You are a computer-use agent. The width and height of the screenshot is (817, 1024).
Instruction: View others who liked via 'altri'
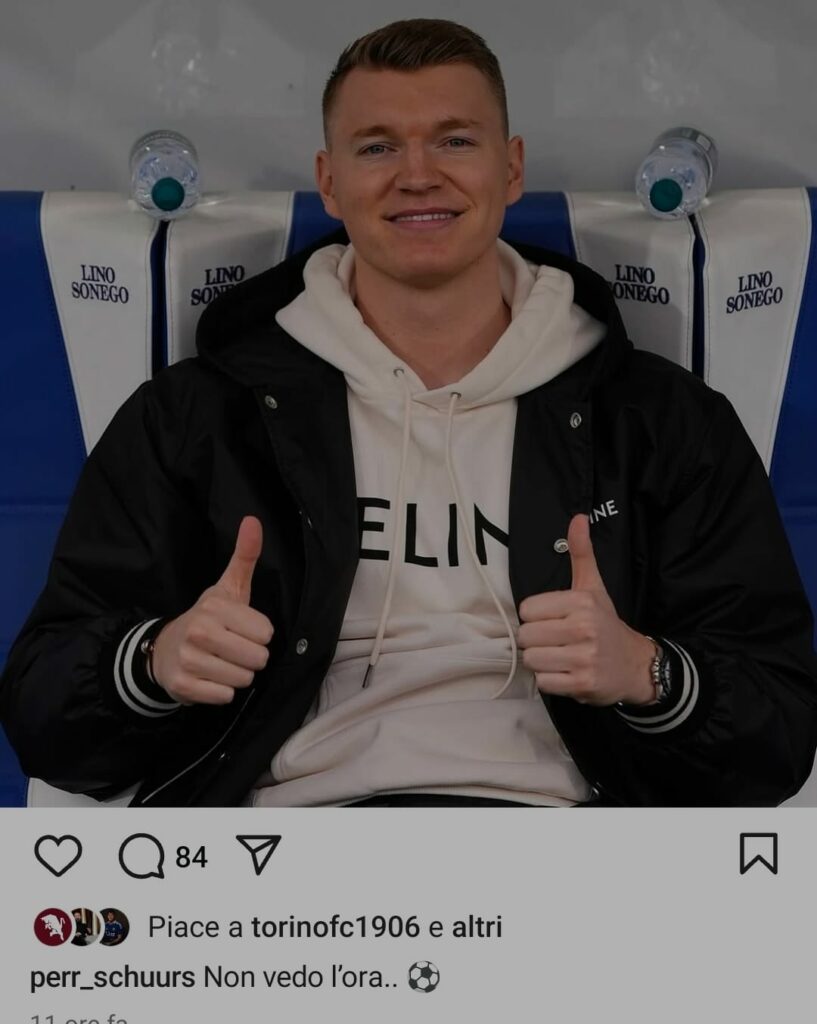coord(477,927)
